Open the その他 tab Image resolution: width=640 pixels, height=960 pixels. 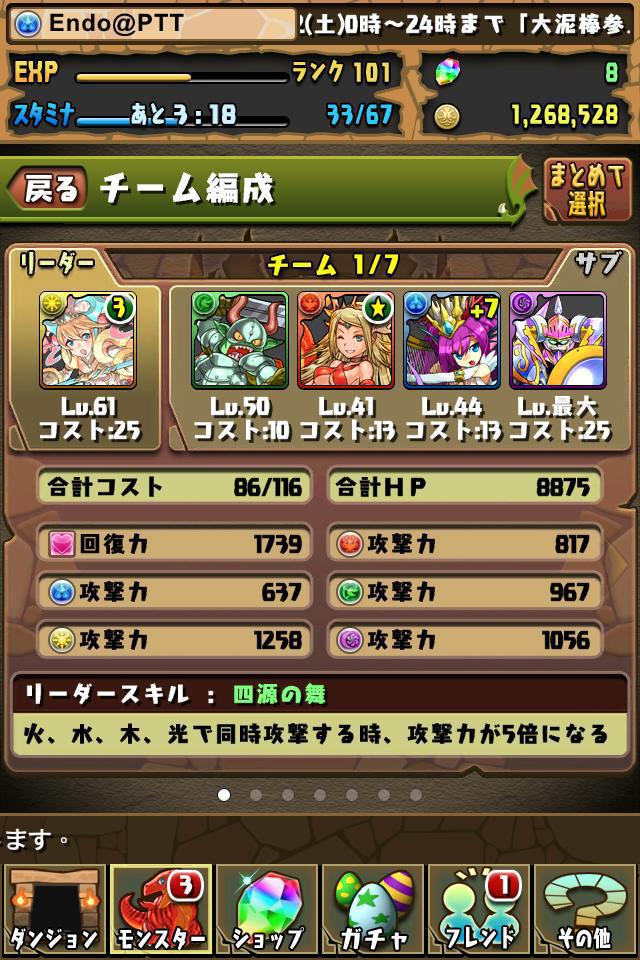[x=585, y=909]
